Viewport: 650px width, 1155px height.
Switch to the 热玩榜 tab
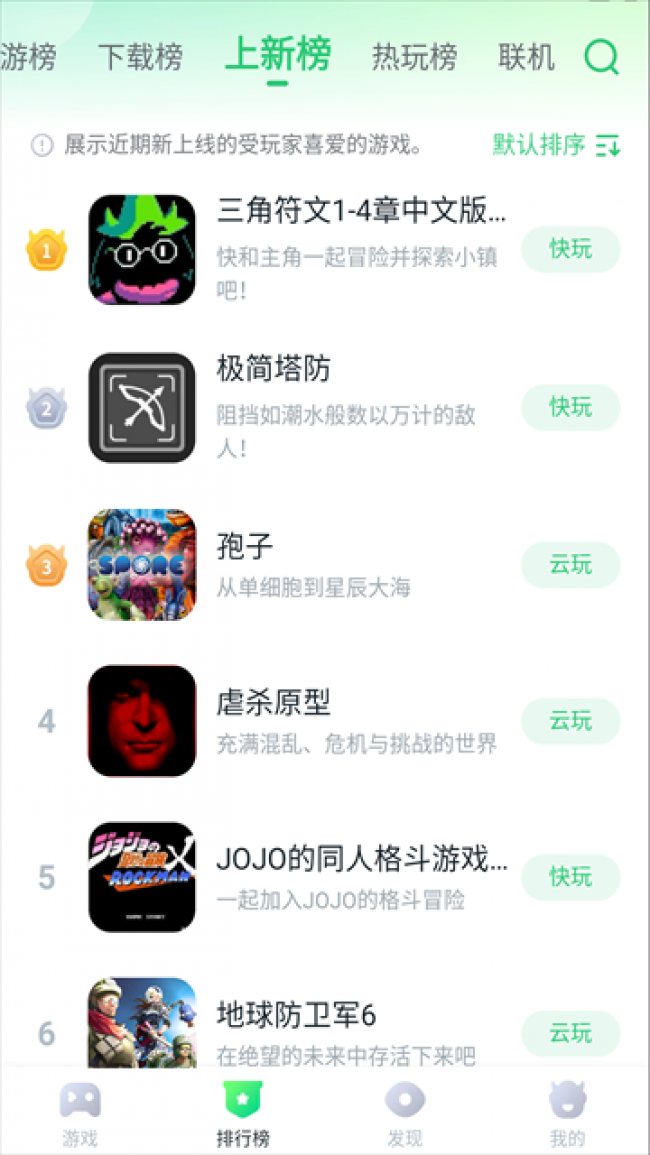[x=413, y=58]
